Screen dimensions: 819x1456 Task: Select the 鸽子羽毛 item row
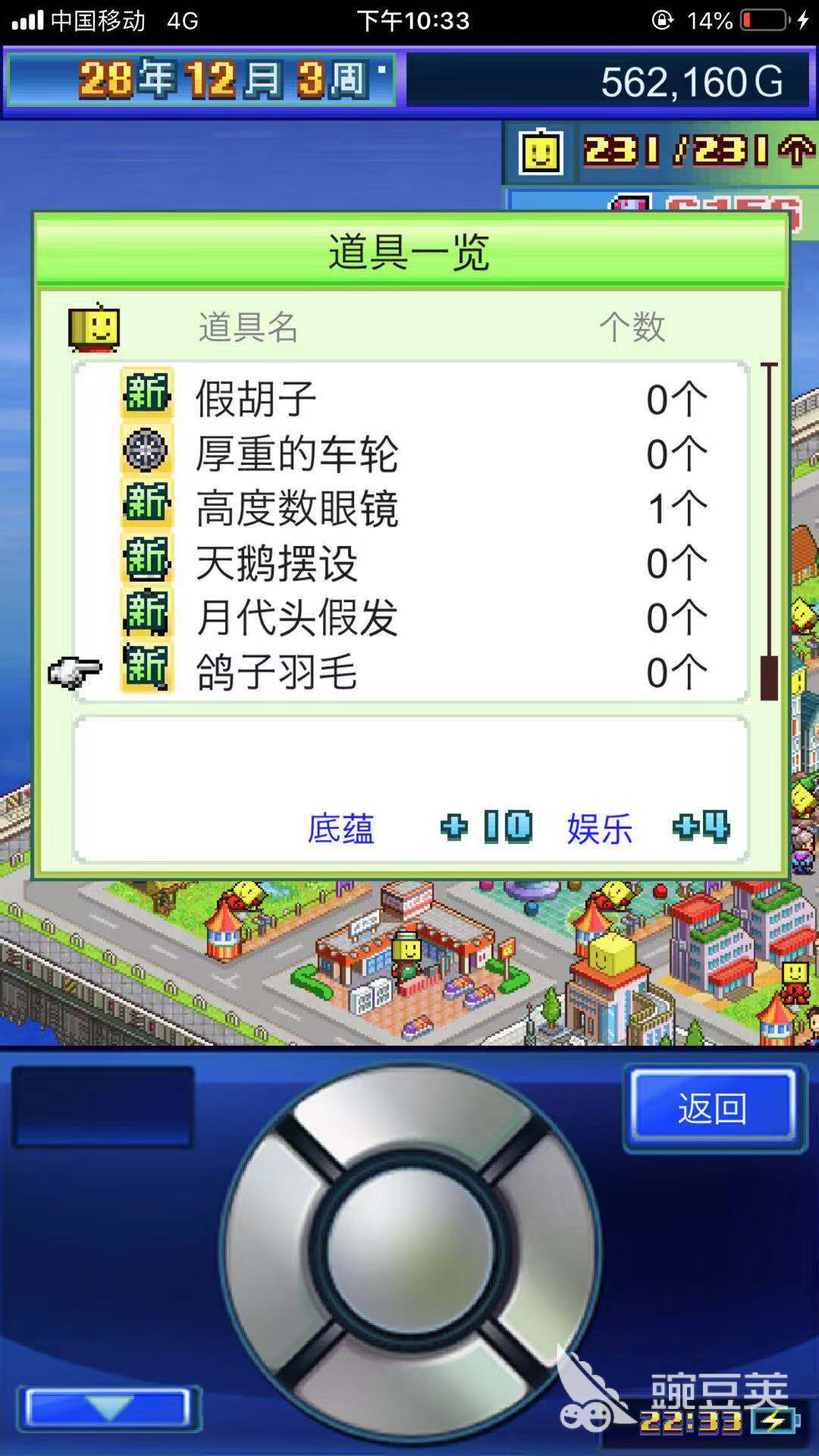point(409,672)
